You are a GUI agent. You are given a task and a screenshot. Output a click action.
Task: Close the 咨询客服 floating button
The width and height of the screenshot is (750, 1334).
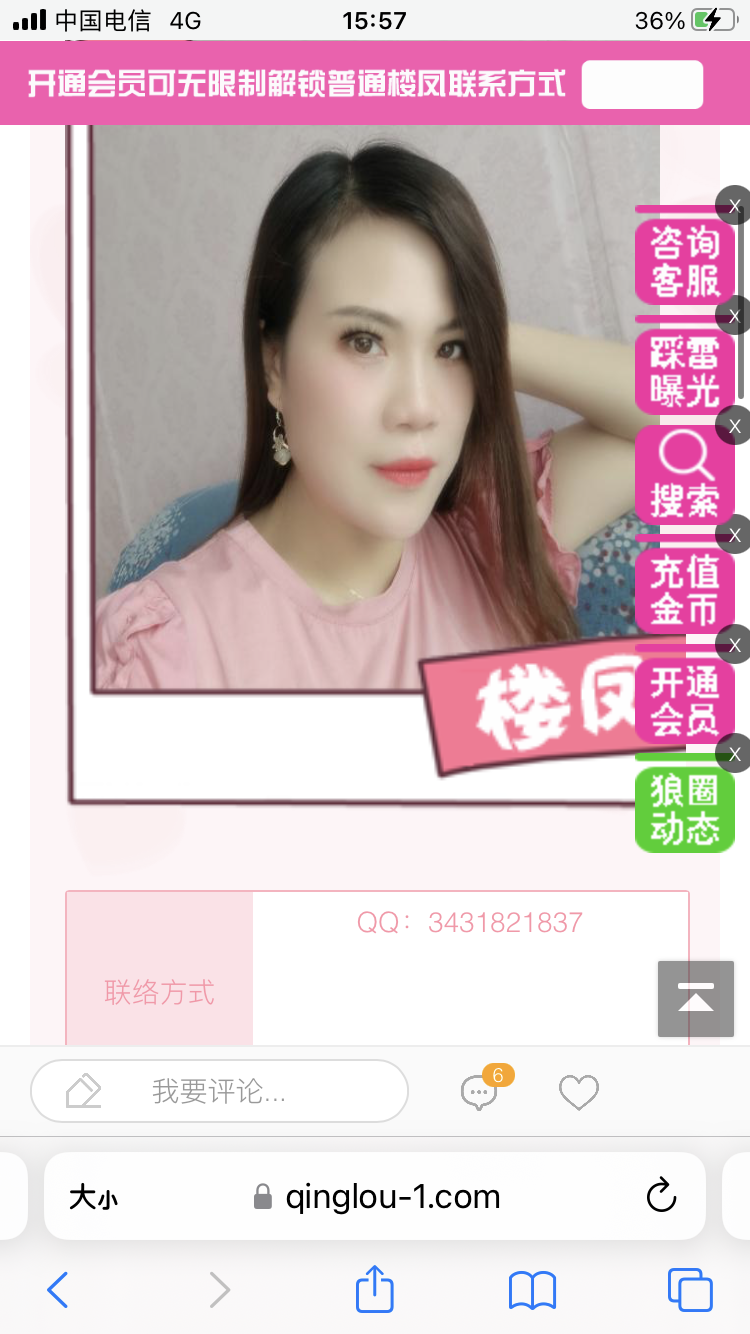point(734,207)
